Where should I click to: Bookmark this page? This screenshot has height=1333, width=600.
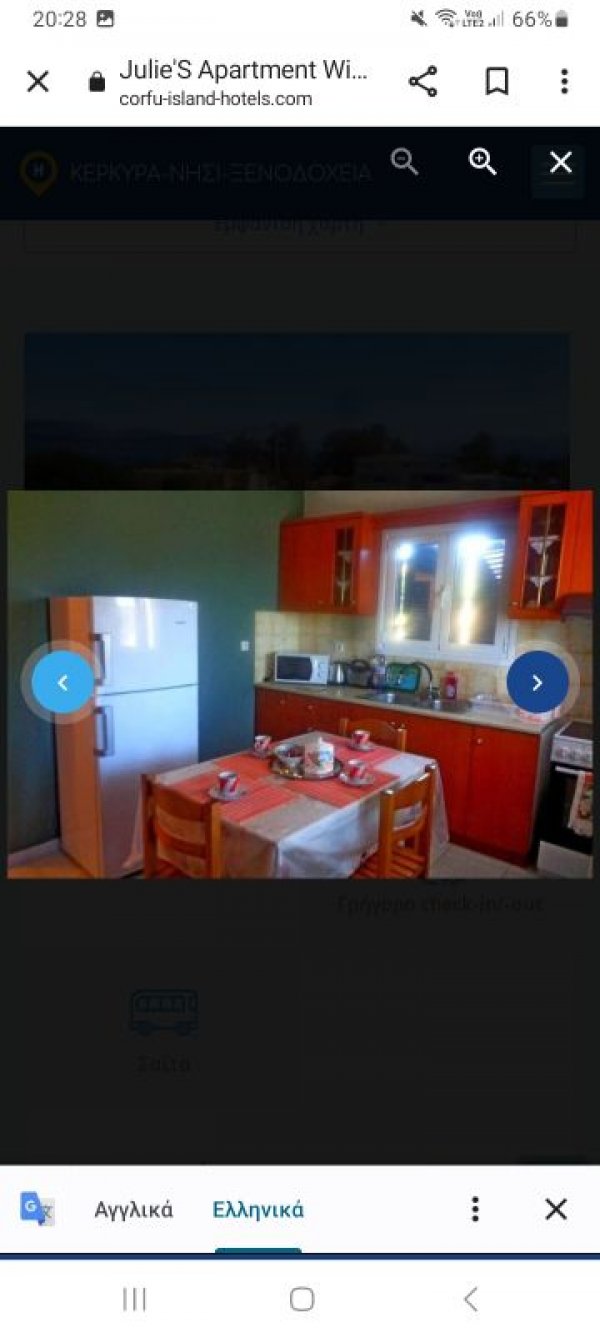click(x=497, y=82)
